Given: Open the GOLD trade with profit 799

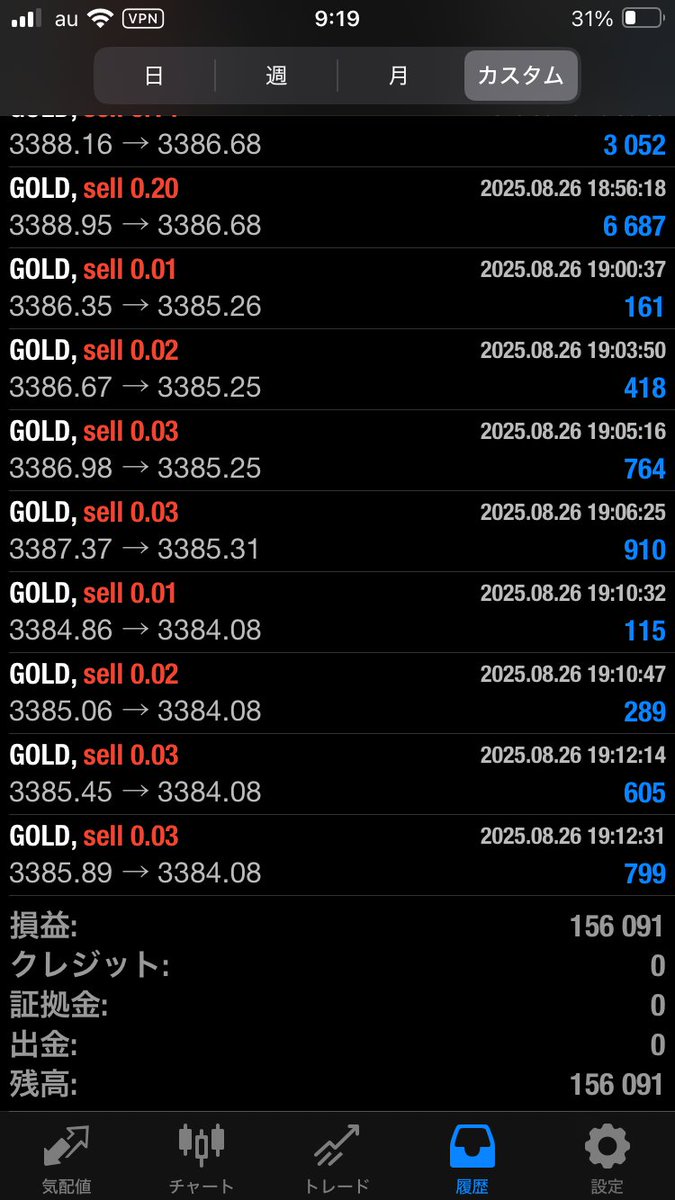Looking at the screenshot, I should tap(337, 855).
